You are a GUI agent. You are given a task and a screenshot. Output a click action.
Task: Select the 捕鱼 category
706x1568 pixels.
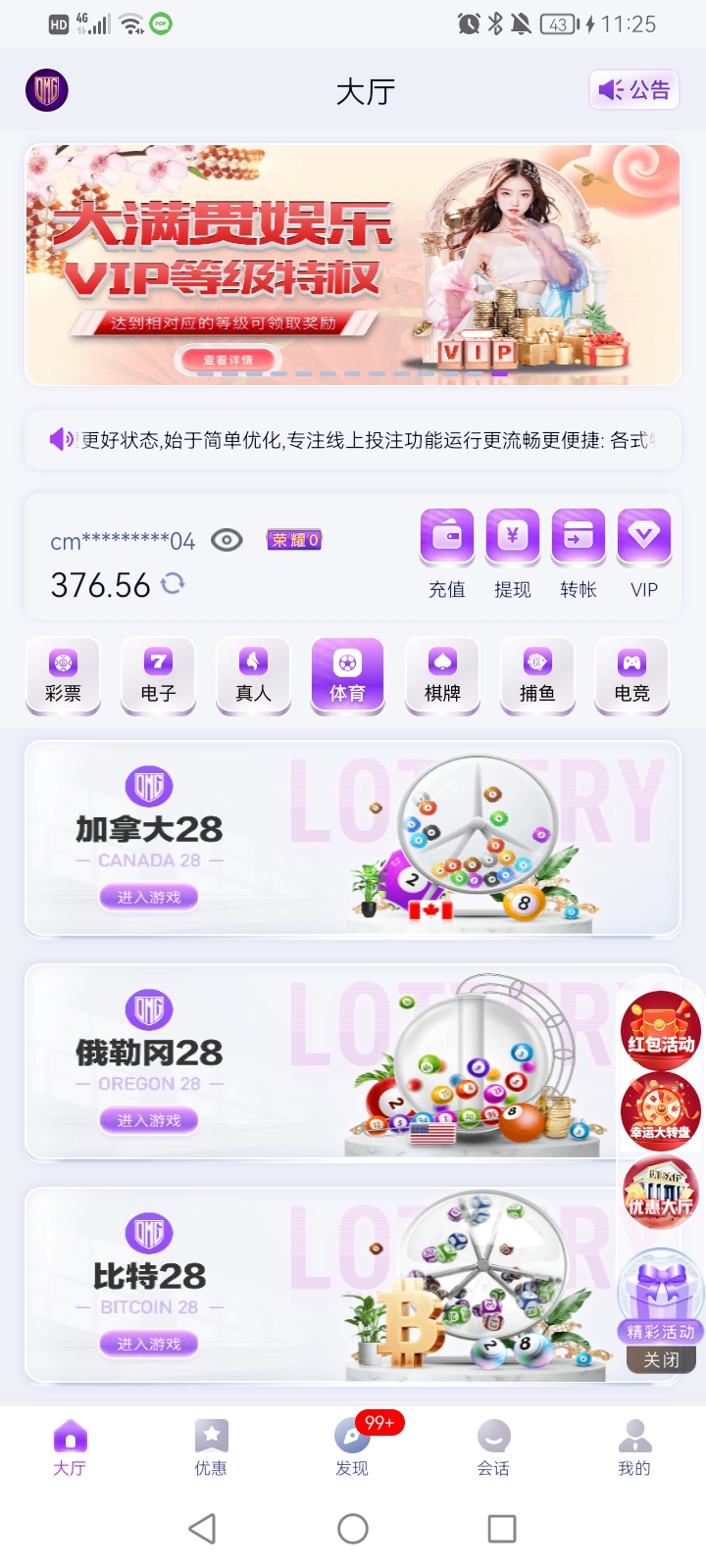point(537,675)
